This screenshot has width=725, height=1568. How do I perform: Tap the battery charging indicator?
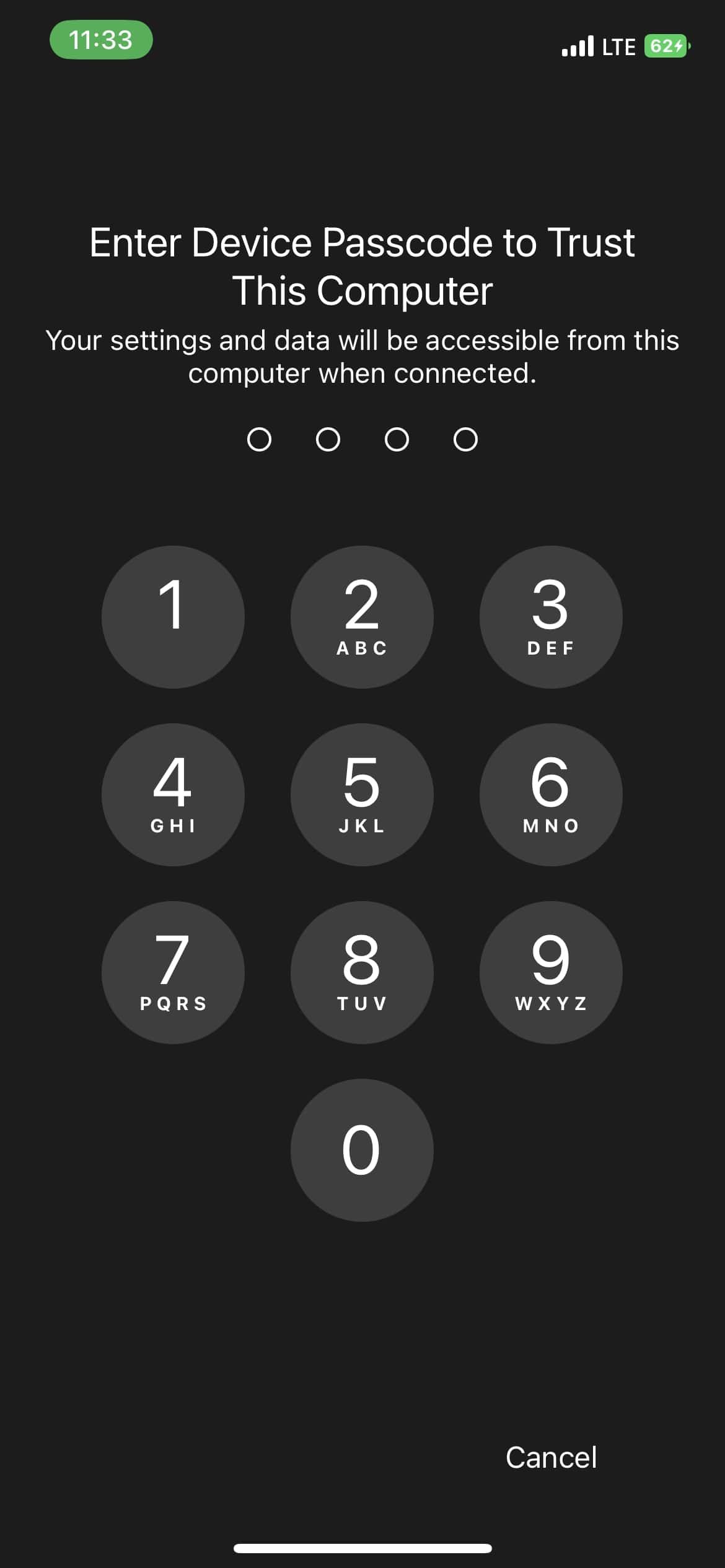point(666,46)
